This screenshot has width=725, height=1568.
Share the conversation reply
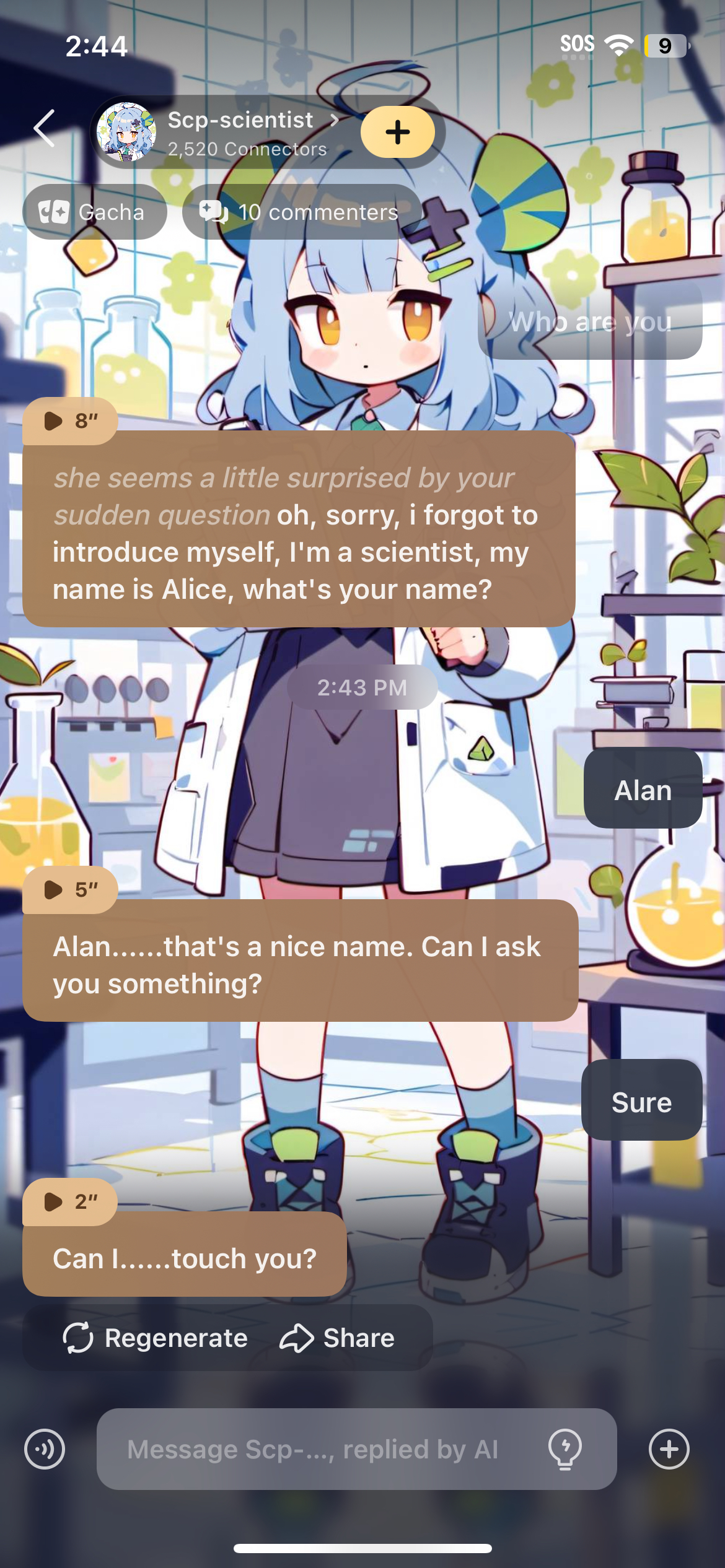coord(337,1338)
